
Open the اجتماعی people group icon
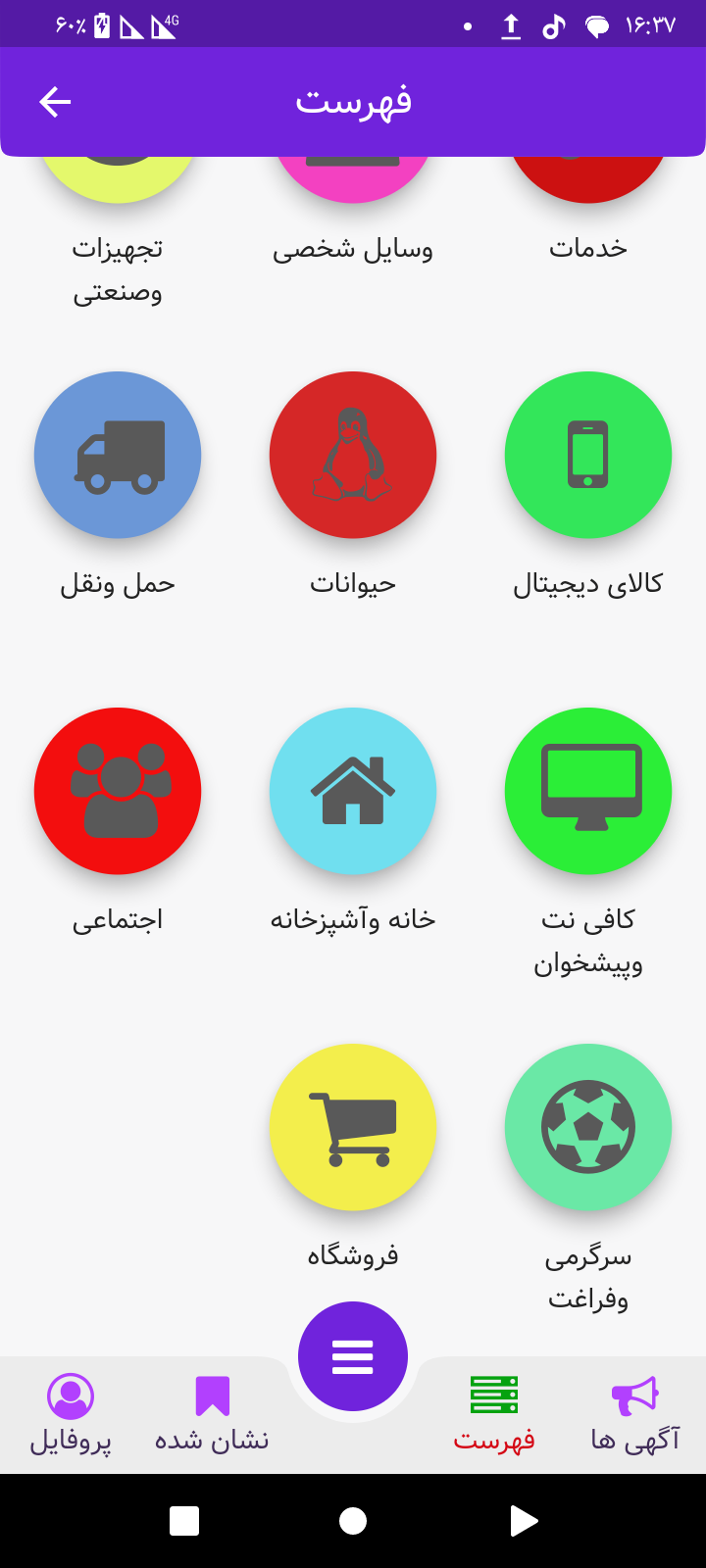pyautogui.click(x=118, y=791)
